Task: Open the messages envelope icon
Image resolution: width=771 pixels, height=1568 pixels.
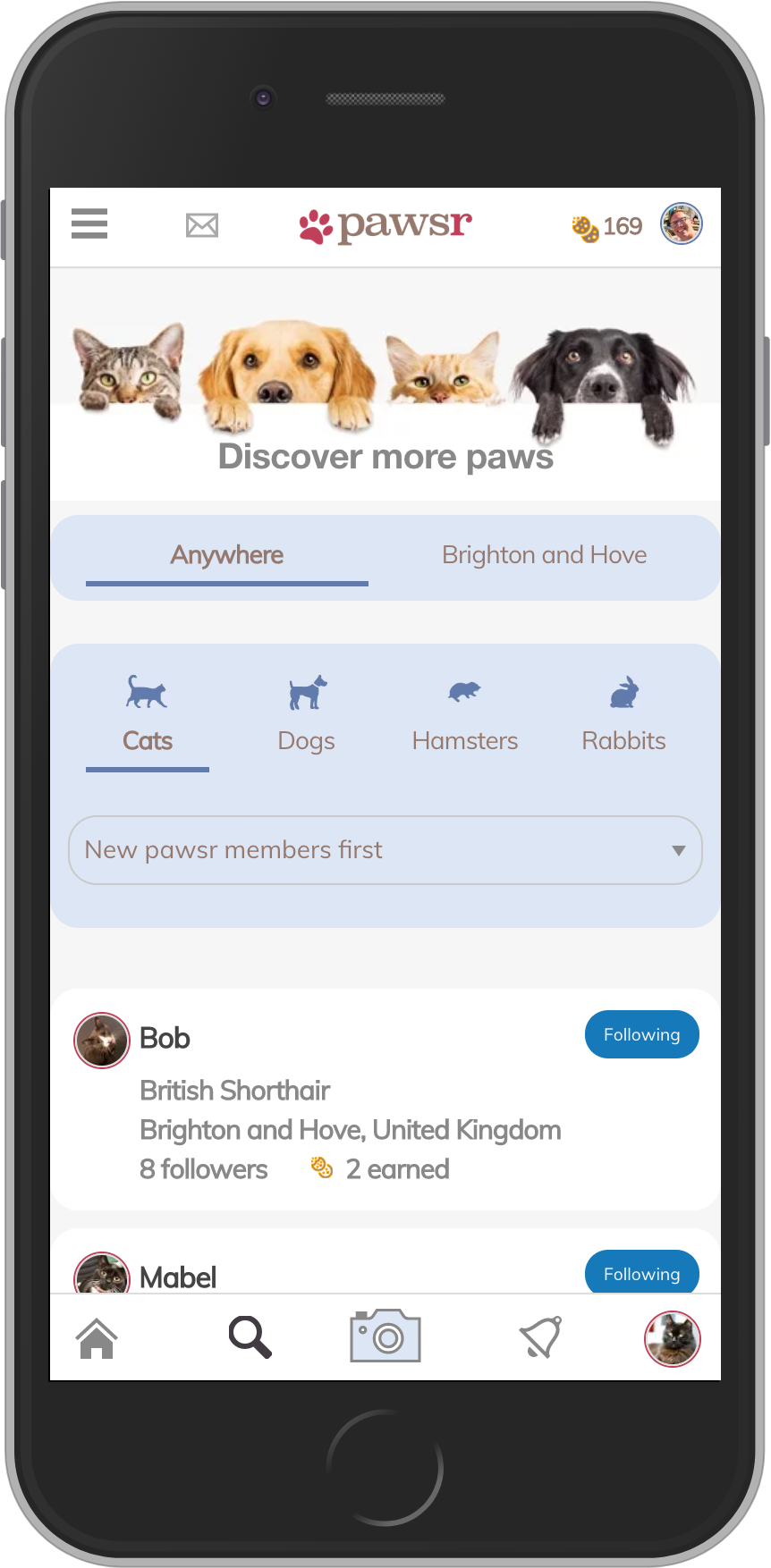Action: [x=202, y=225]
